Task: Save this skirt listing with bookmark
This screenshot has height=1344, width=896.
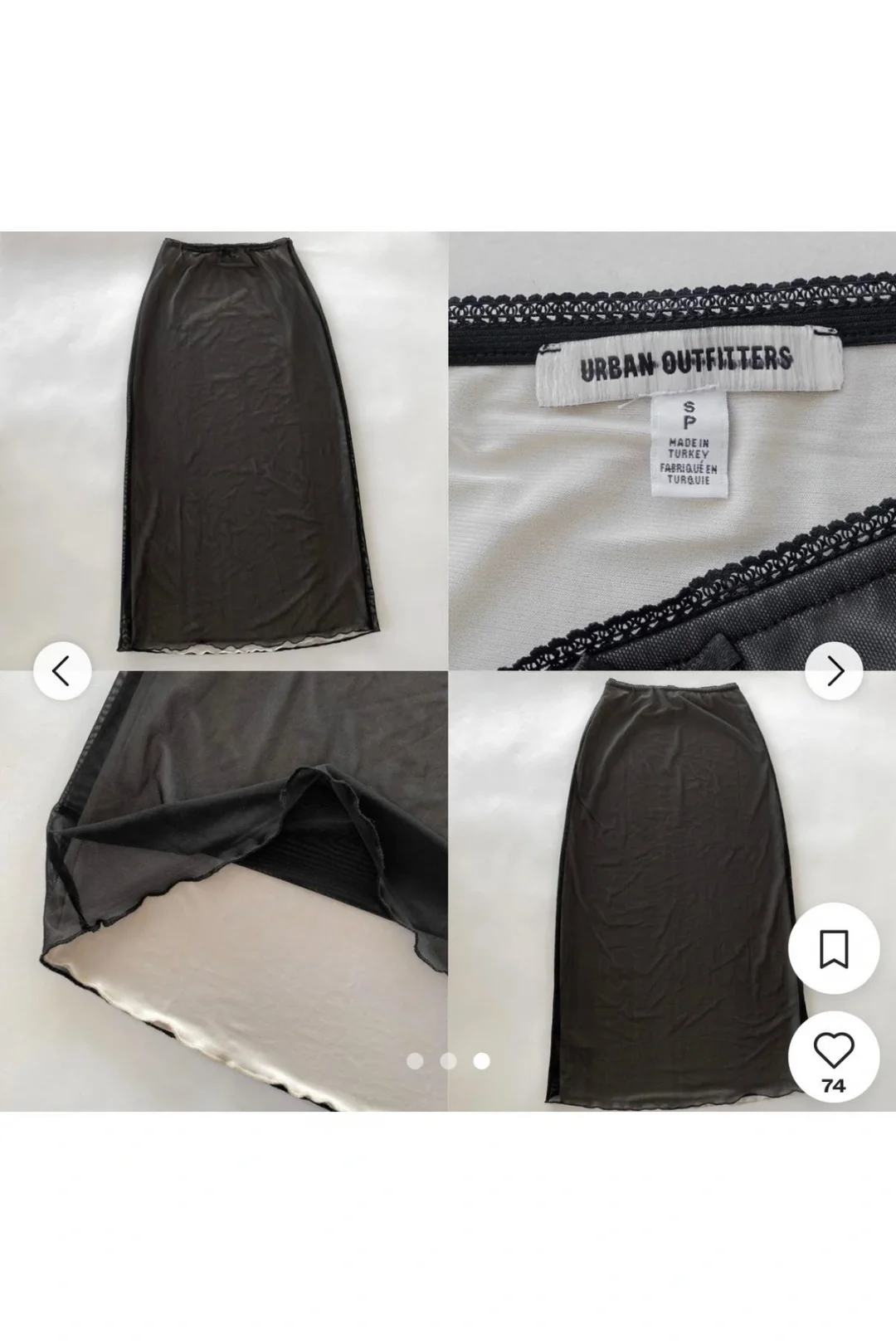Action: point(833,949)
